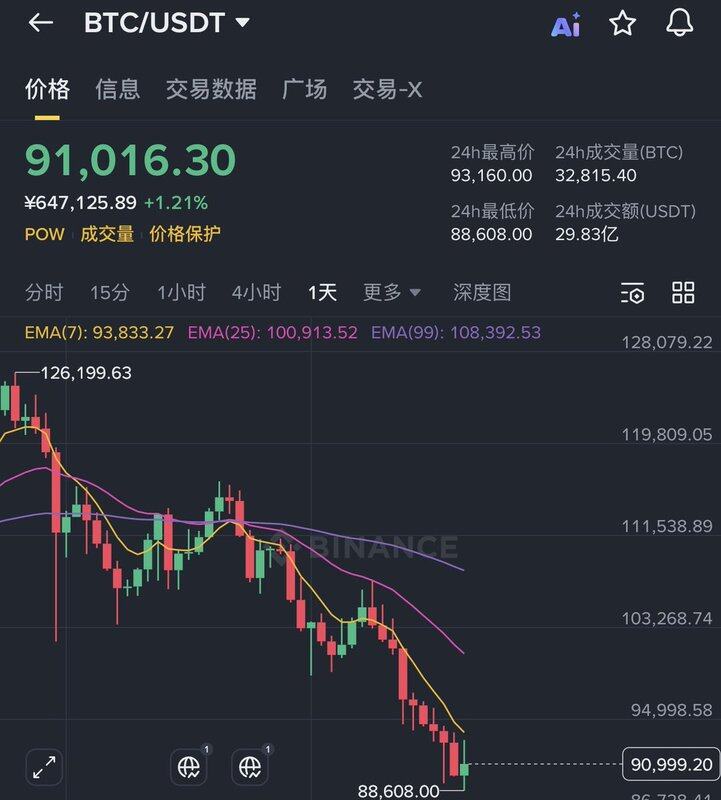The width and height of the screenshot is (721, 800).
Task: Open the AI assistant icon
Action: coord(566,25)
